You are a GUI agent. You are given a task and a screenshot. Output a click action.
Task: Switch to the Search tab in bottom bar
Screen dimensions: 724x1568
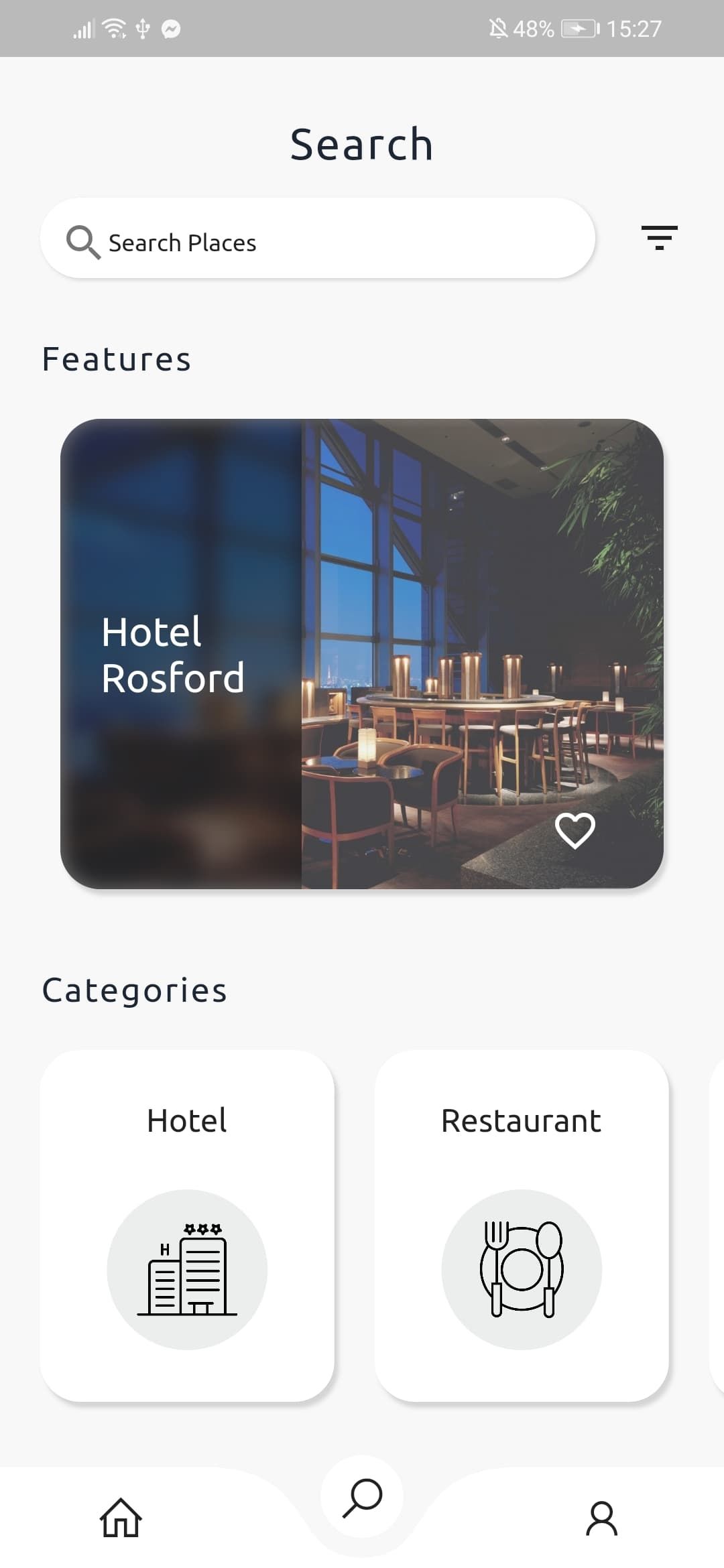pyautogui.click(x=362, y=1498)
